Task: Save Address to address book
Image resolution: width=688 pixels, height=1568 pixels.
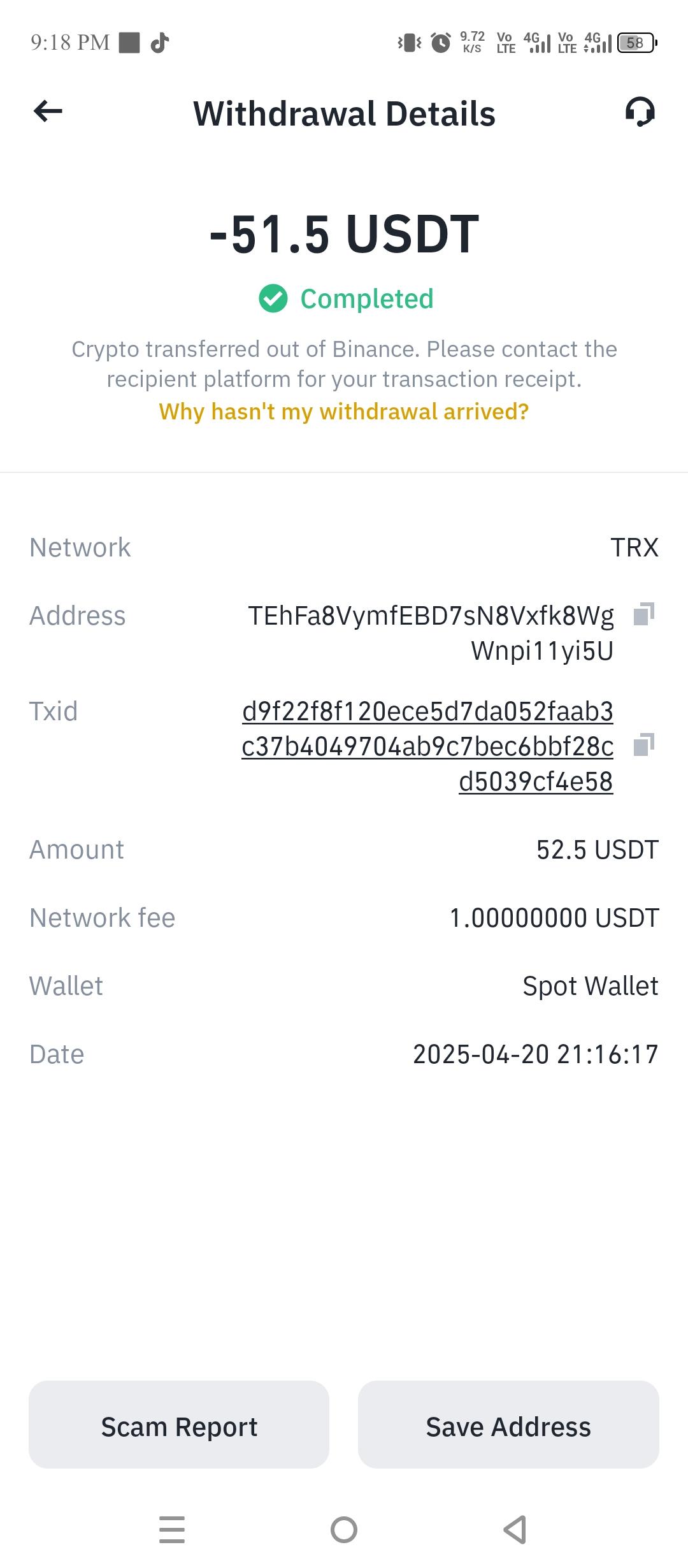Action: tap(508, 1426)
